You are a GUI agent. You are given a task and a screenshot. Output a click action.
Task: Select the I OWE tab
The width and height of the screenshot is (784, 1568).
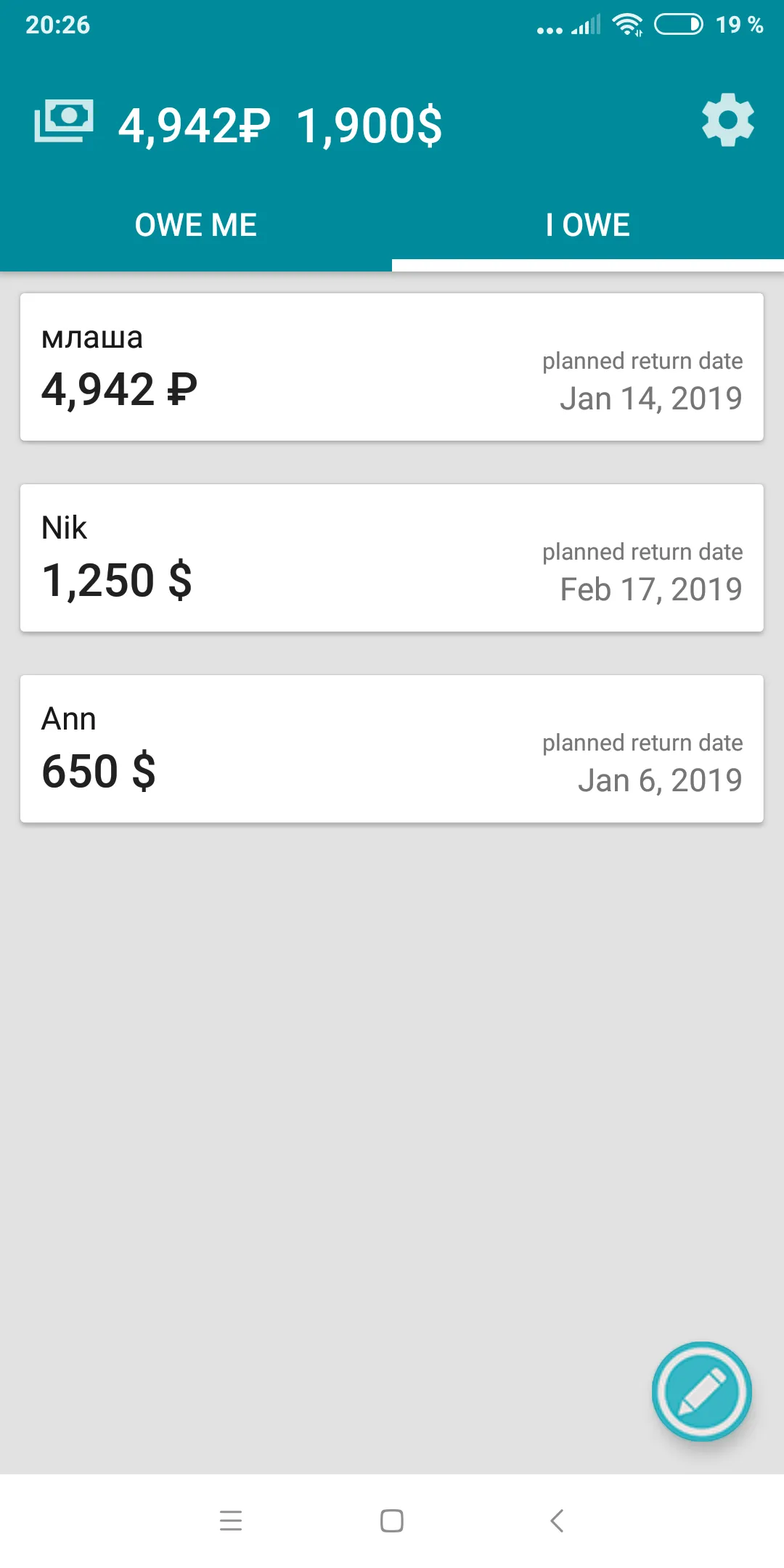[588, 225]
